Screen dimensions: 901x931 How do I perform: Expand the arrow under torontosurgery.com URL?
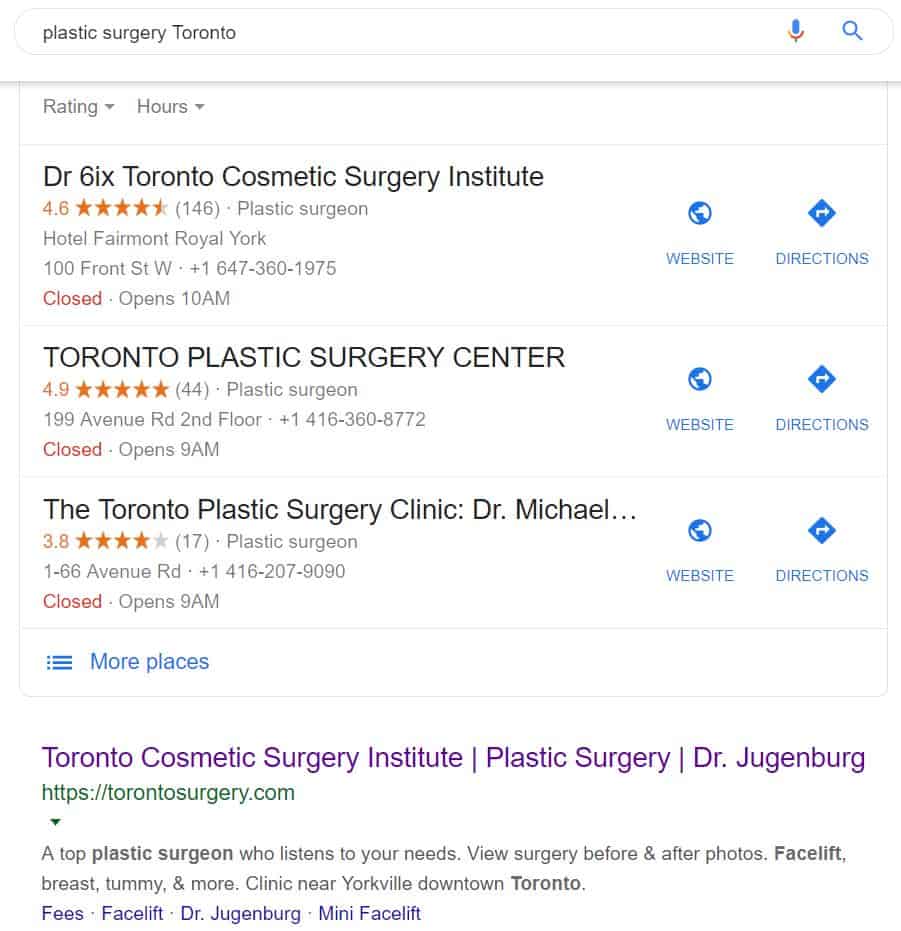pos(55,822)
